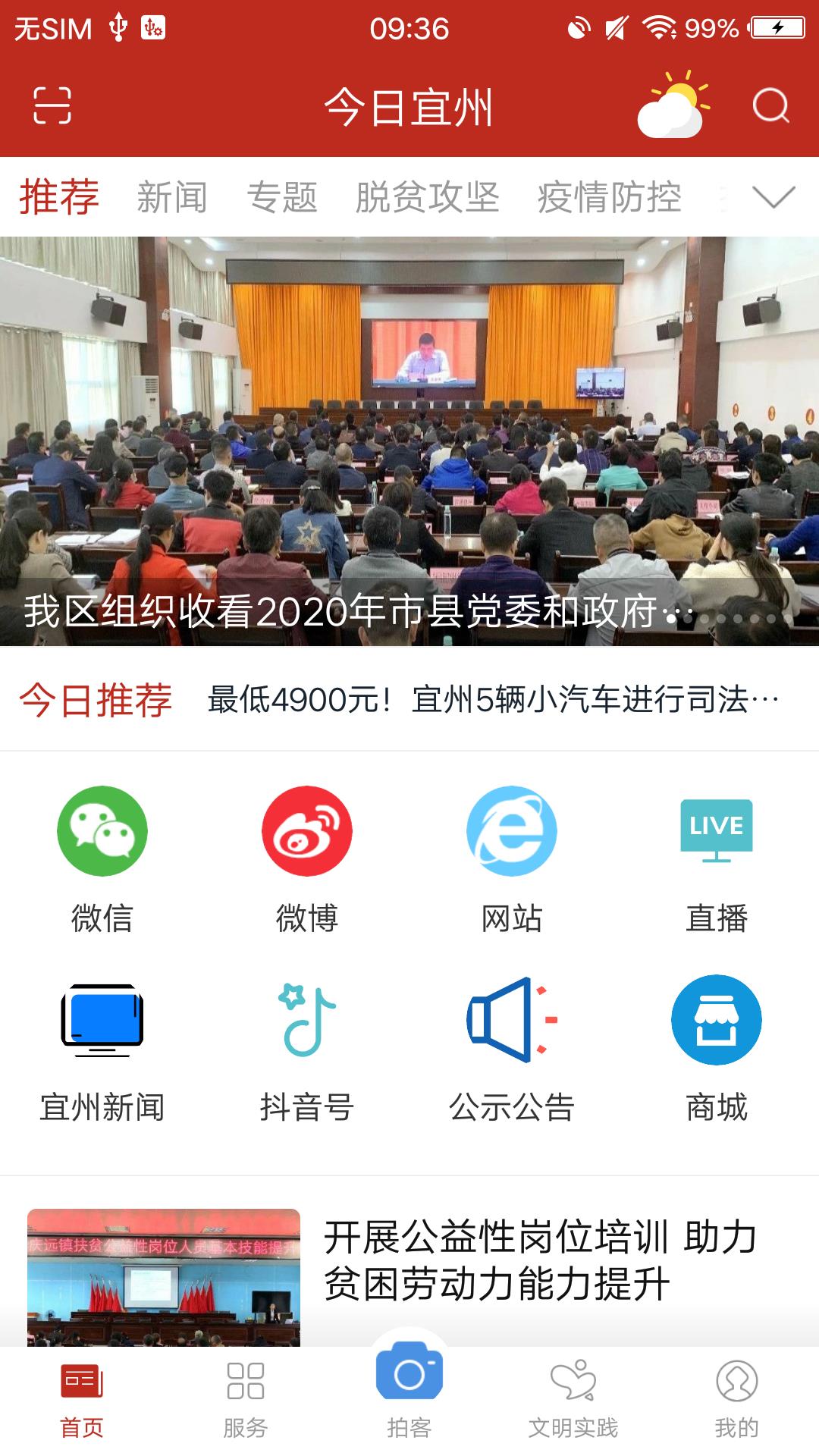819x1456 pixels.
Task: Switch to the 专题 tab
Action: [x=282, y=197]
